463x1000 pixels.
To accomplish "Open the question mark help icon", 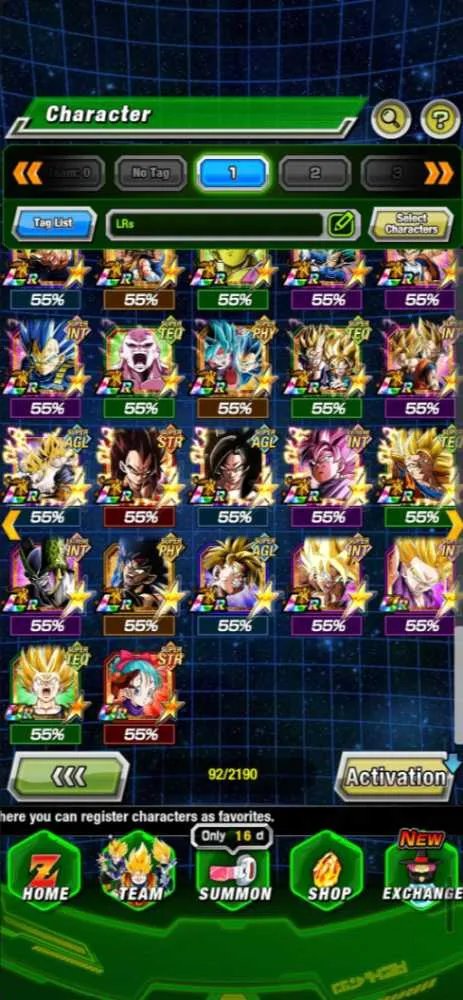I will click(x=440, y=119).
